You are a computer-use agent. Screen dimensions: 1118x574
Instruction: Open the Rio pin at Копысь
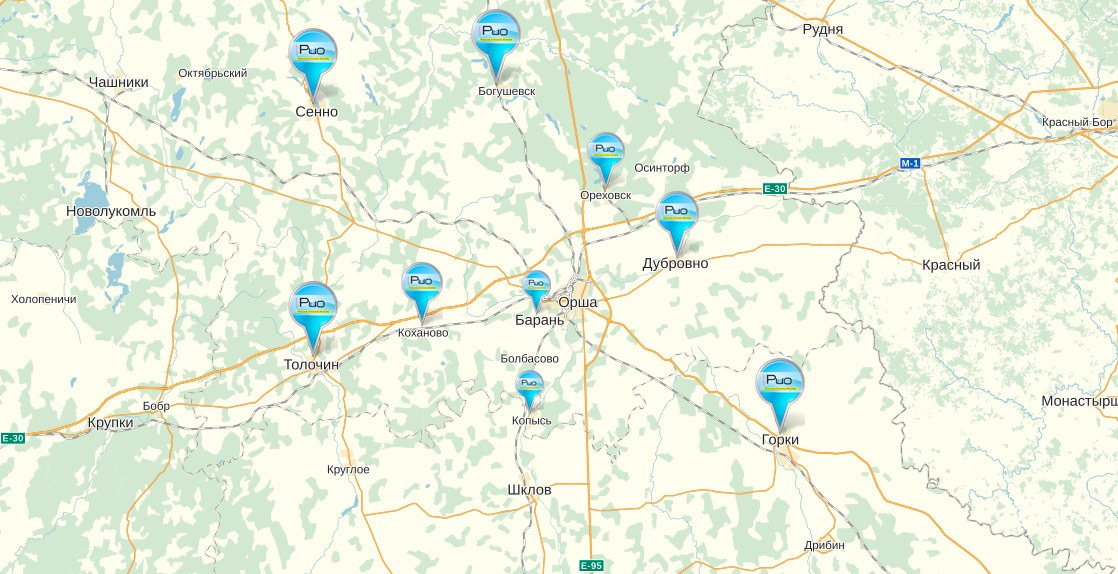click(x=529, y=384)
